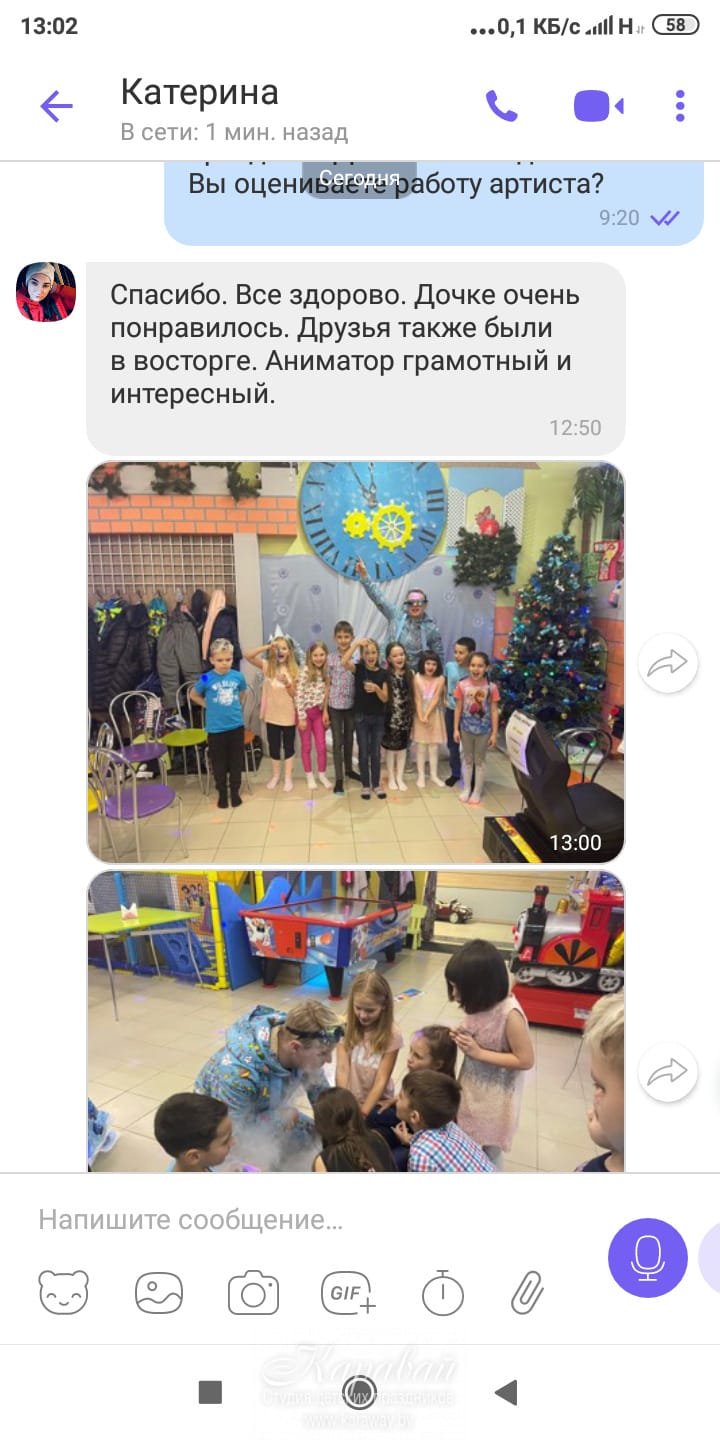Open the gallery picker icon
Screen dimensions: 720x1440
159,1292
